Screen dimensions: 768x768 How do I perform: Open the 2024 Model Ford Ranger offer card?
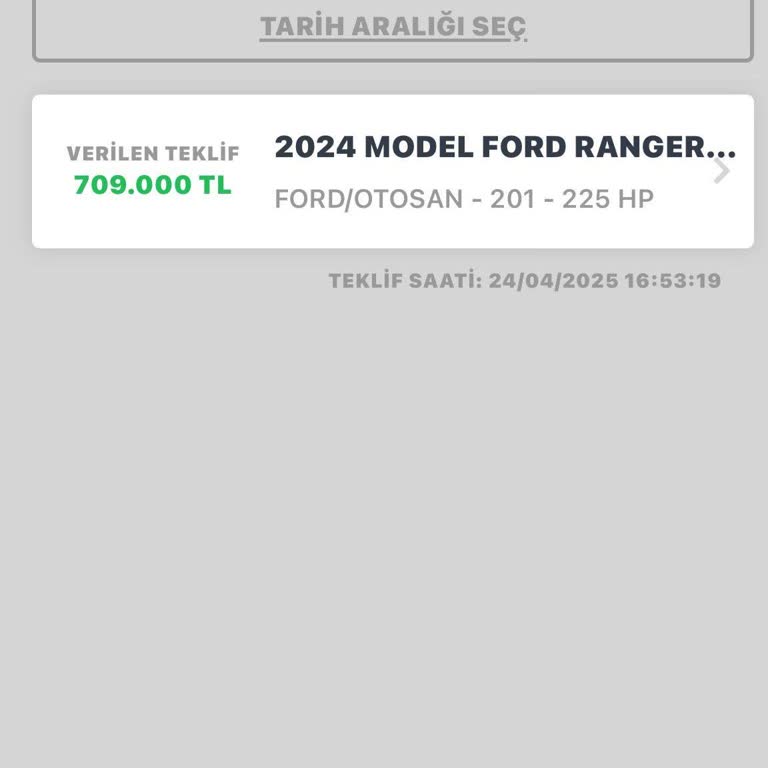[393, 171]
